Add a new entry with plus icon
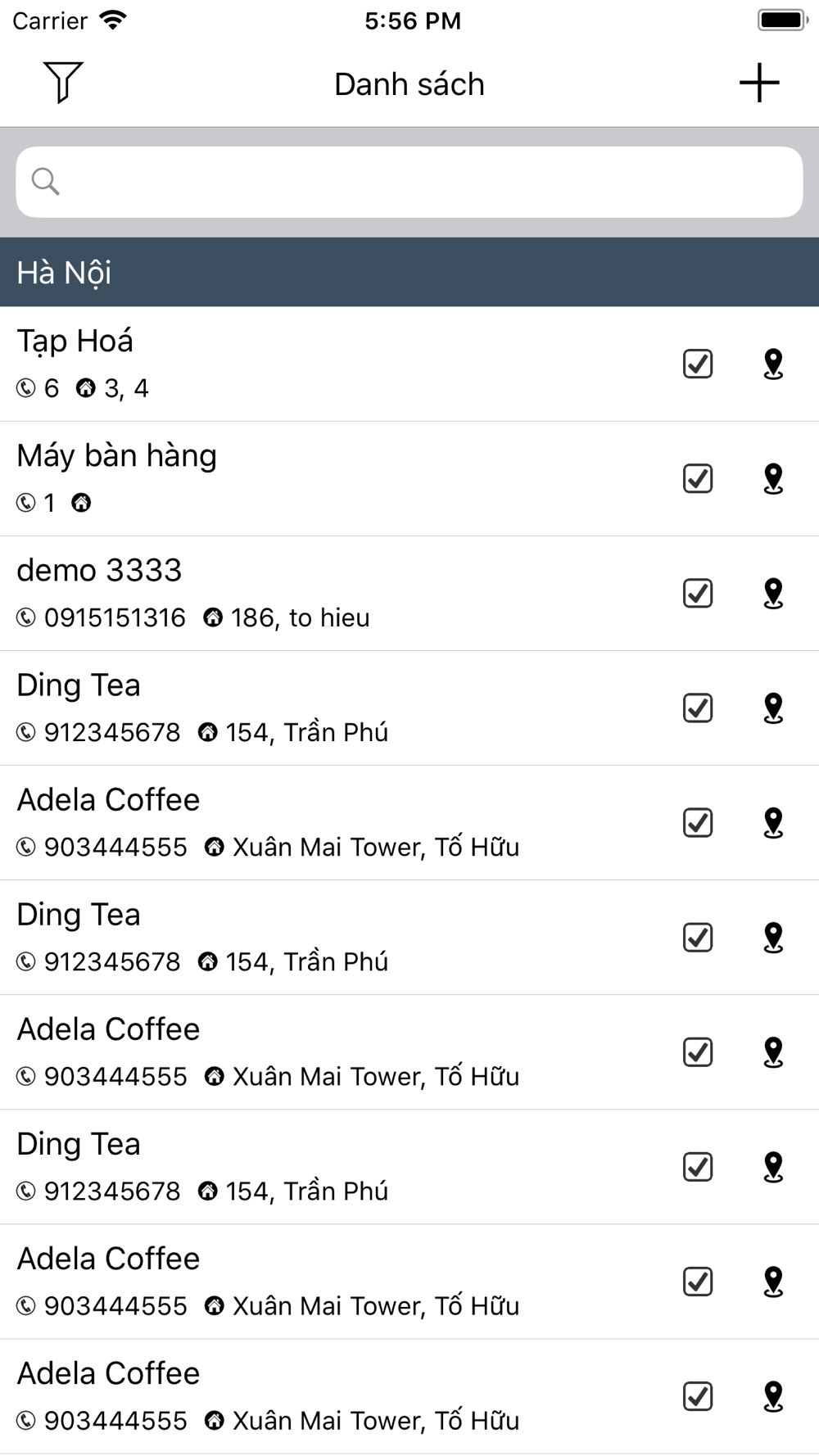 [x=759, y=83]
